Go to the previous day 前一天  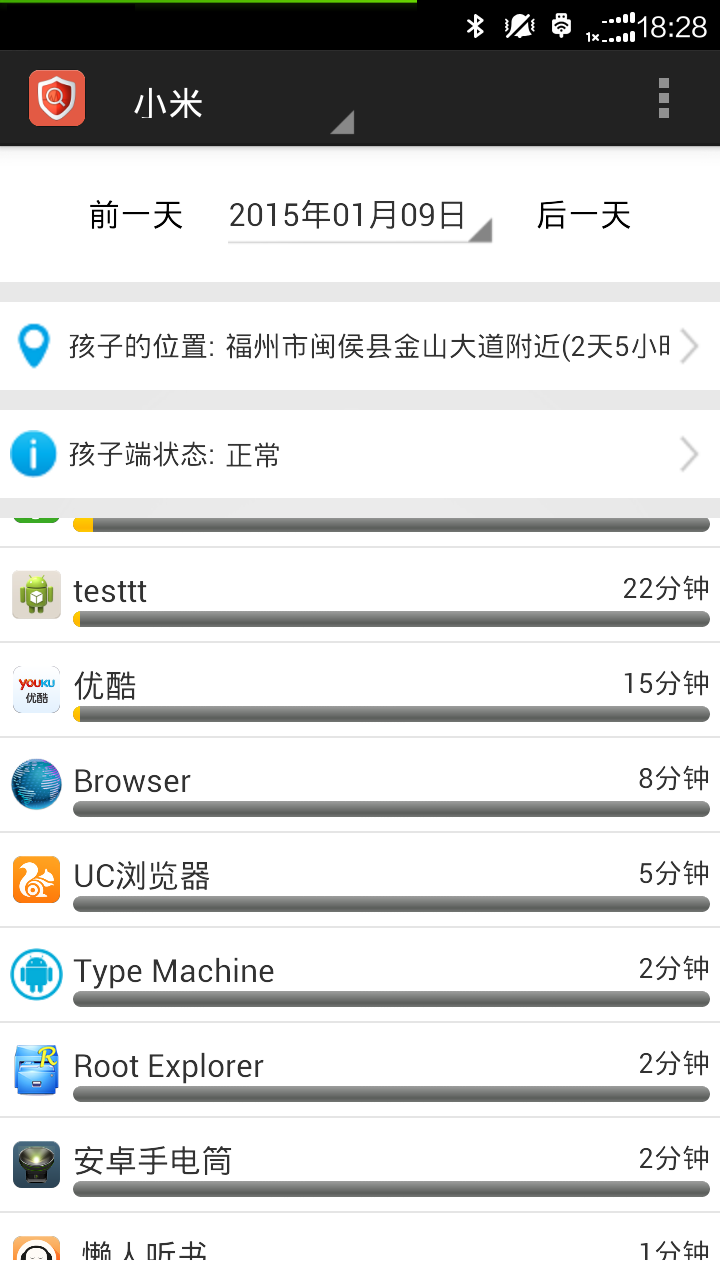(136, 215)
